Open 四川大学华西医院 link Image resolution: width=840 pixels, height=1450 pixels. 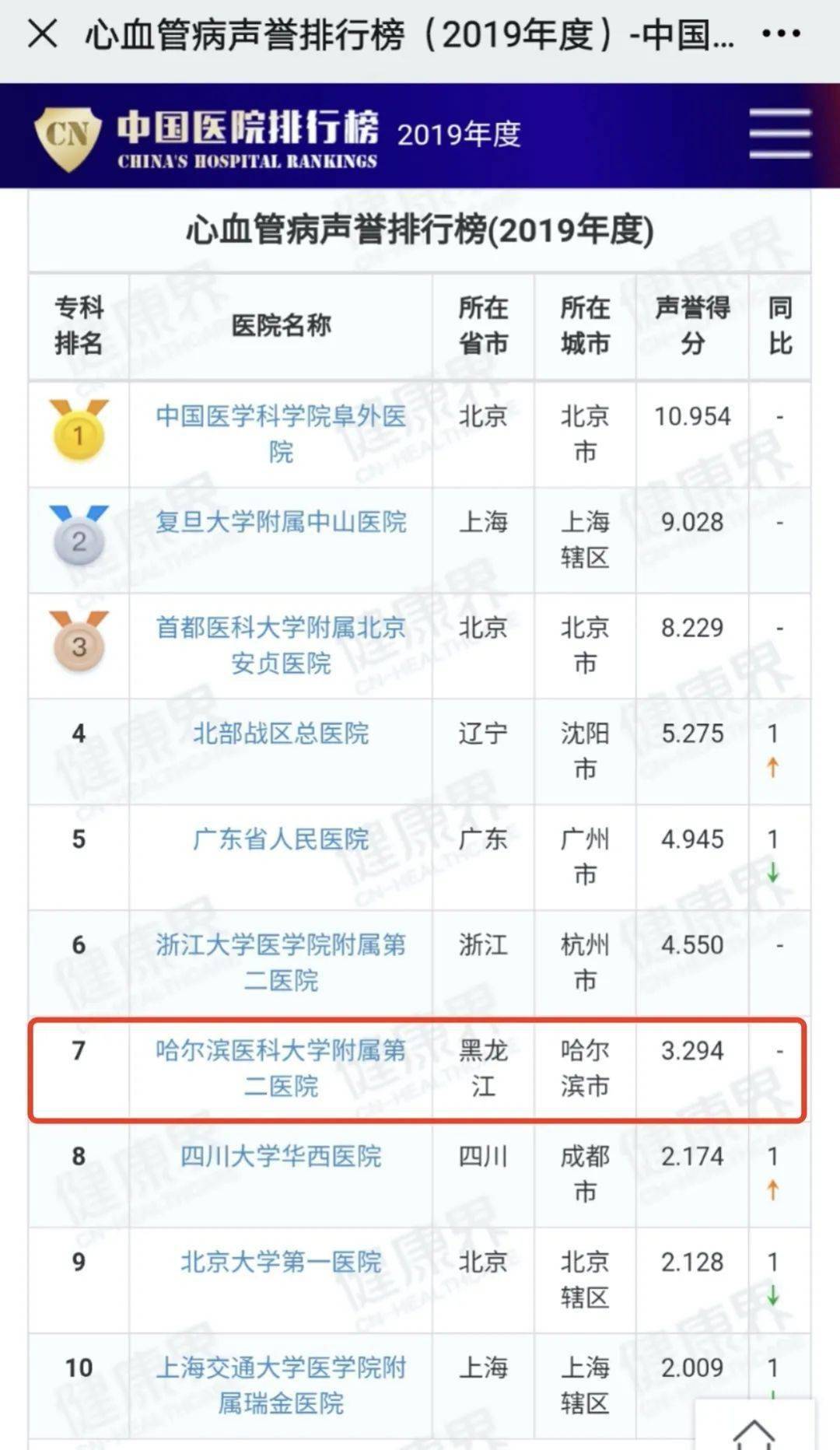click(x=281, y=1156)
